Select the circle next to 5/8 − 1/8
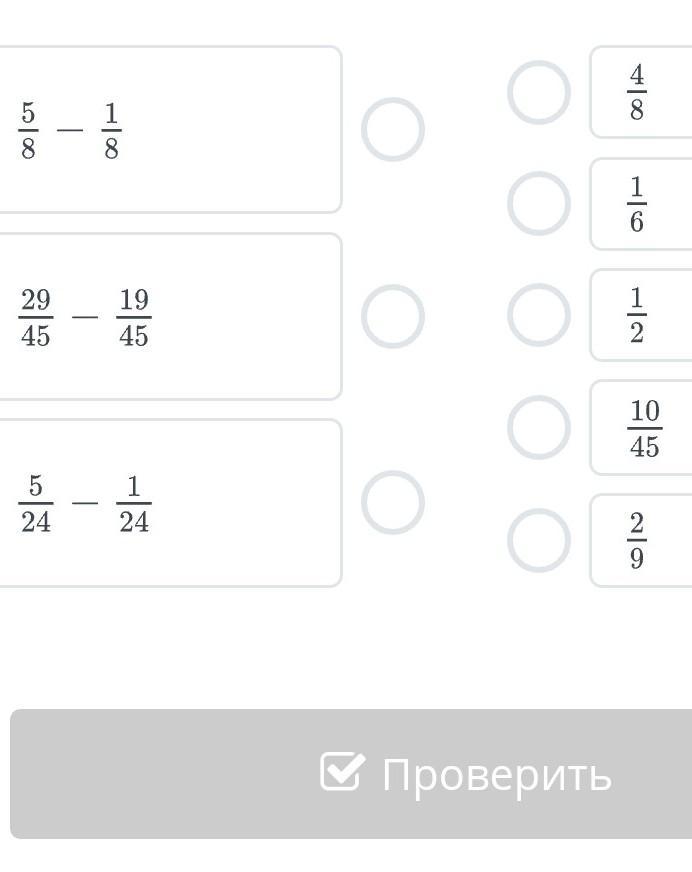692x872 pixels. click(393, 130)
